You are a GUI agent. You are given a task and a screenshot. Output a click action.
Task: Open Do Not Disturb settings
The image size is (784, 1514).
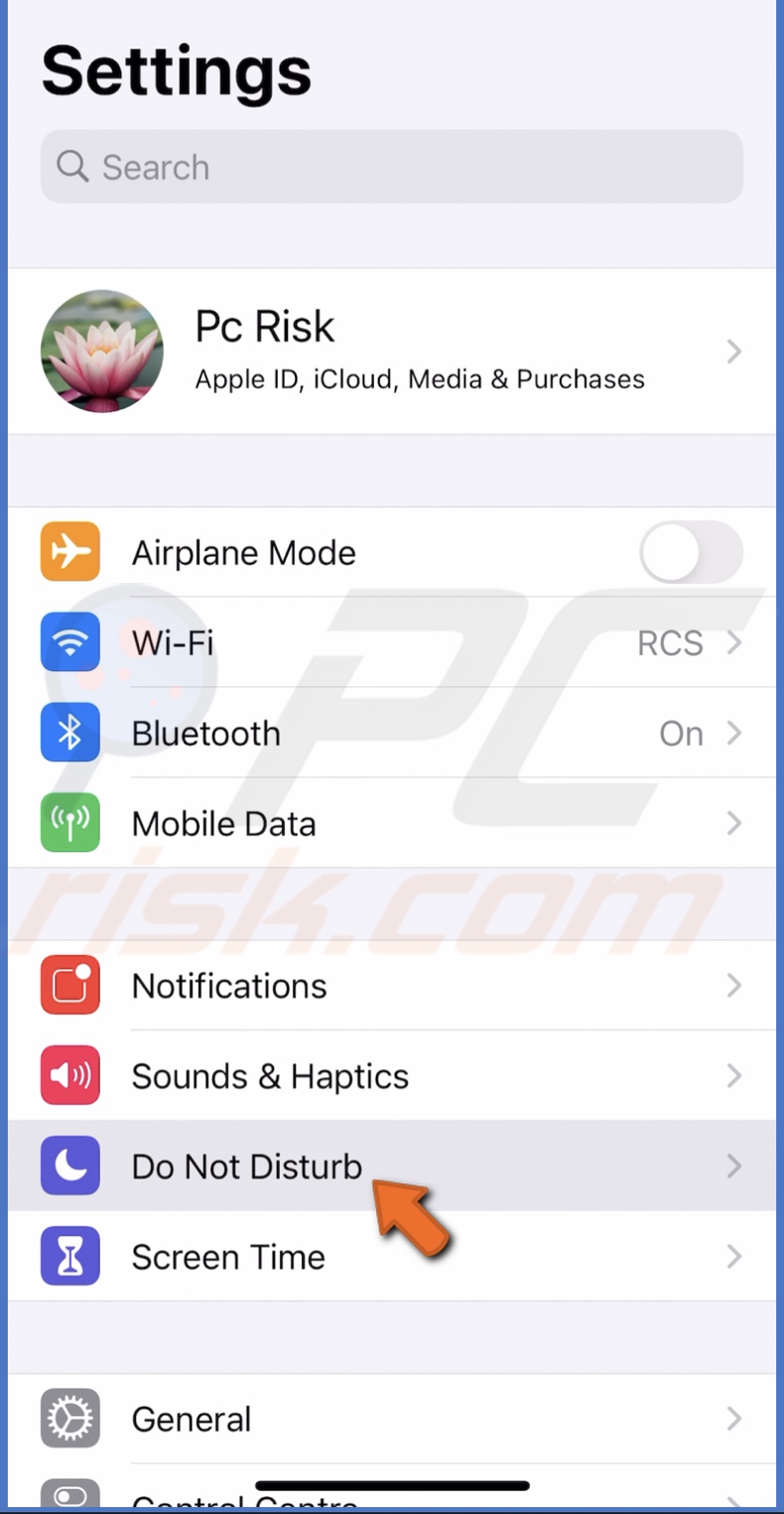tap(392, 1167)
